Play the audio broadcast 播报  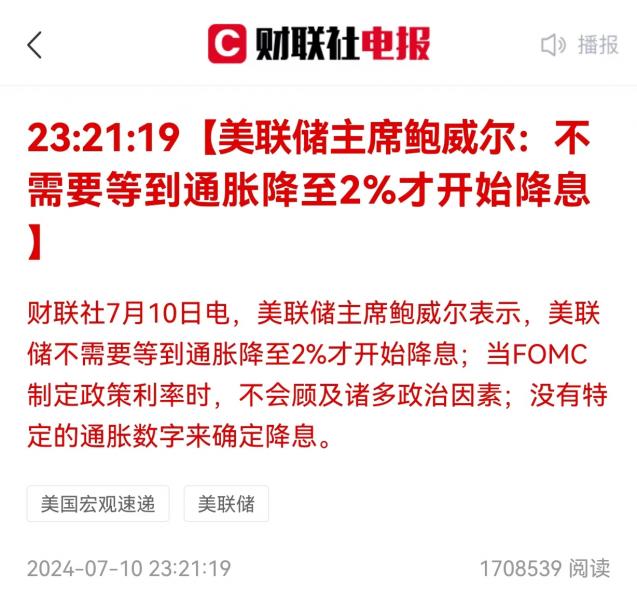pos(580,45)
